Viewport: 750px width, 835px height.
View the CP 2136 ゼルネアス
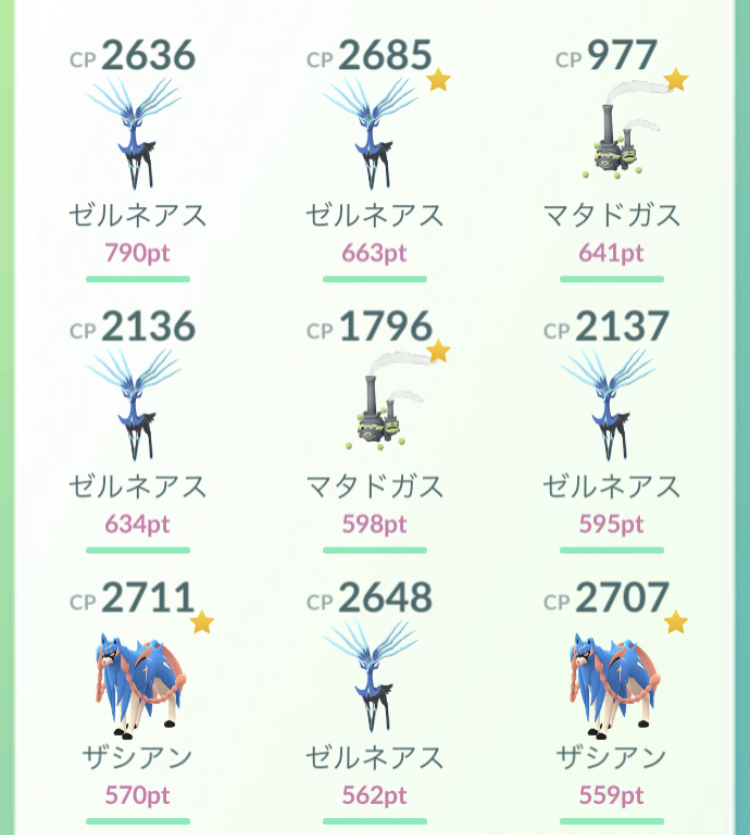[138, 410]
